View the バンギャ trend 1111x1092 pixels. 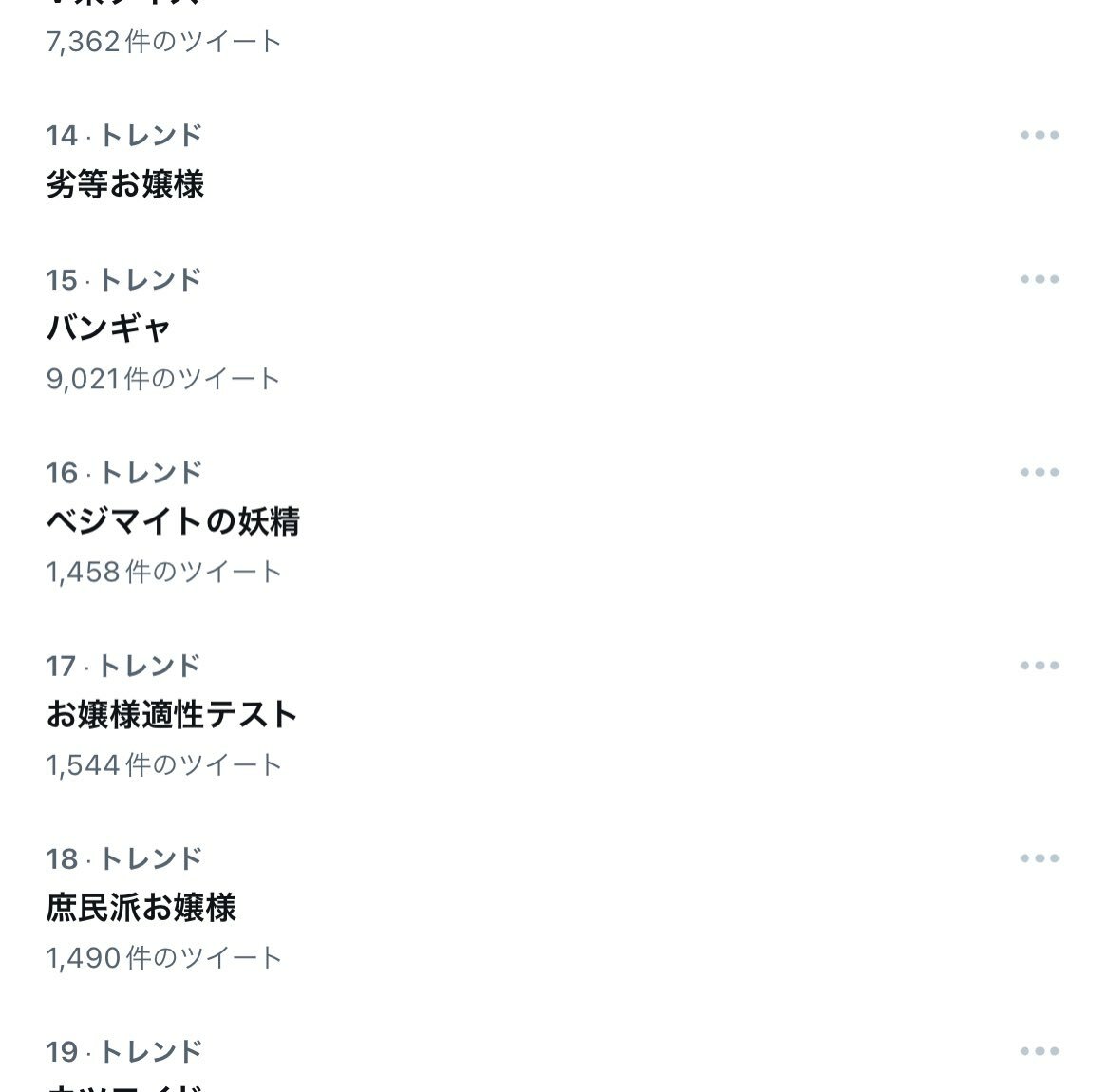[108, 329]
